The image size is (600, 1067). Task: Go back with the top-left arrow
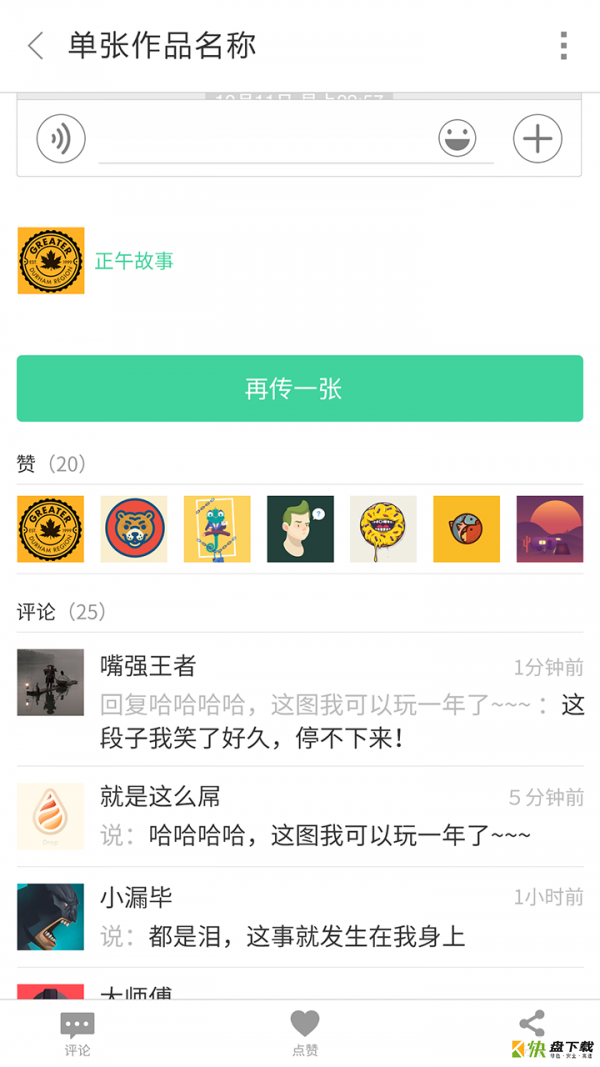tap(36, 46)
